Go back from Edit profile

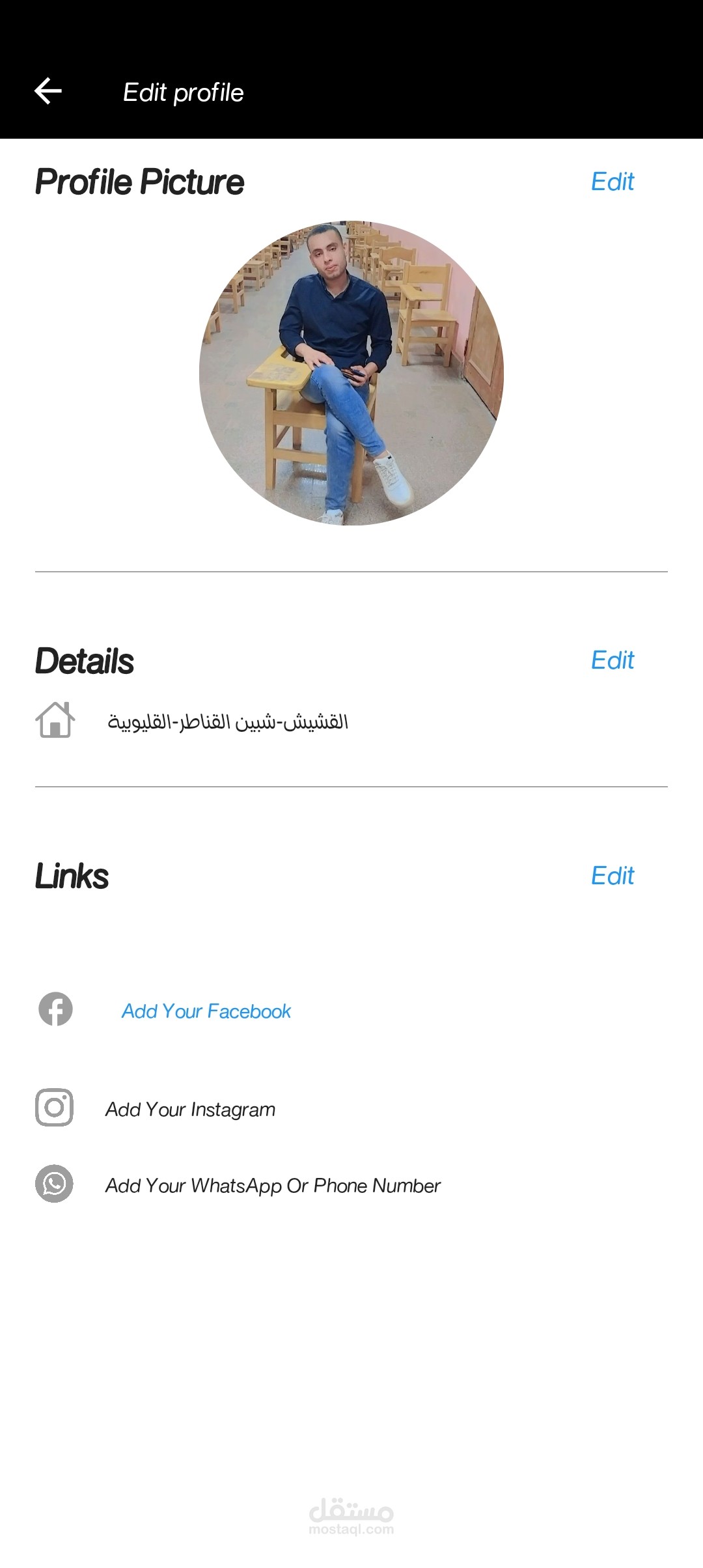(x=48, y=91)
